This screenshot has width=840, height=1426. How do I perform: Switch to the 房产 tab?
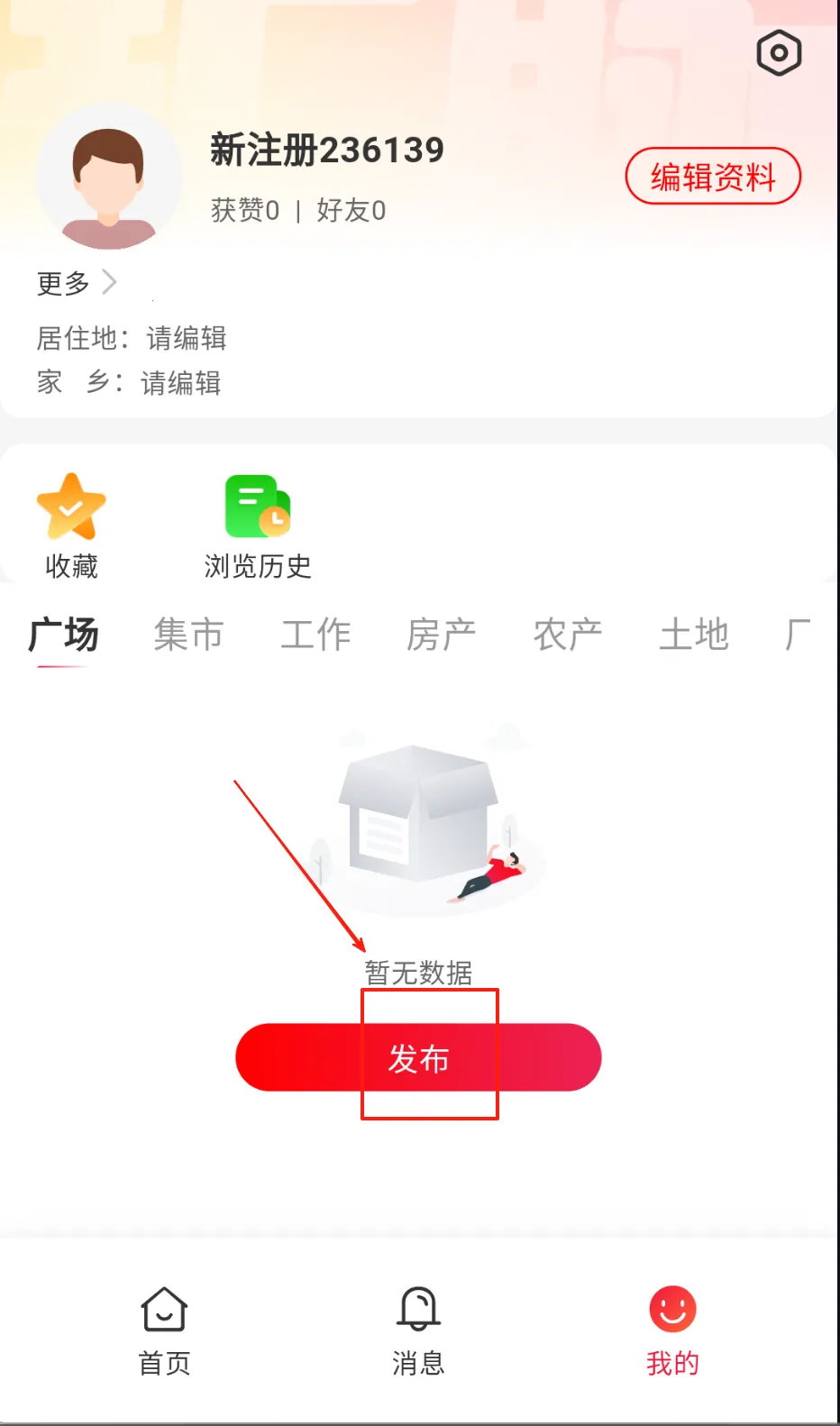coord(442,635)
